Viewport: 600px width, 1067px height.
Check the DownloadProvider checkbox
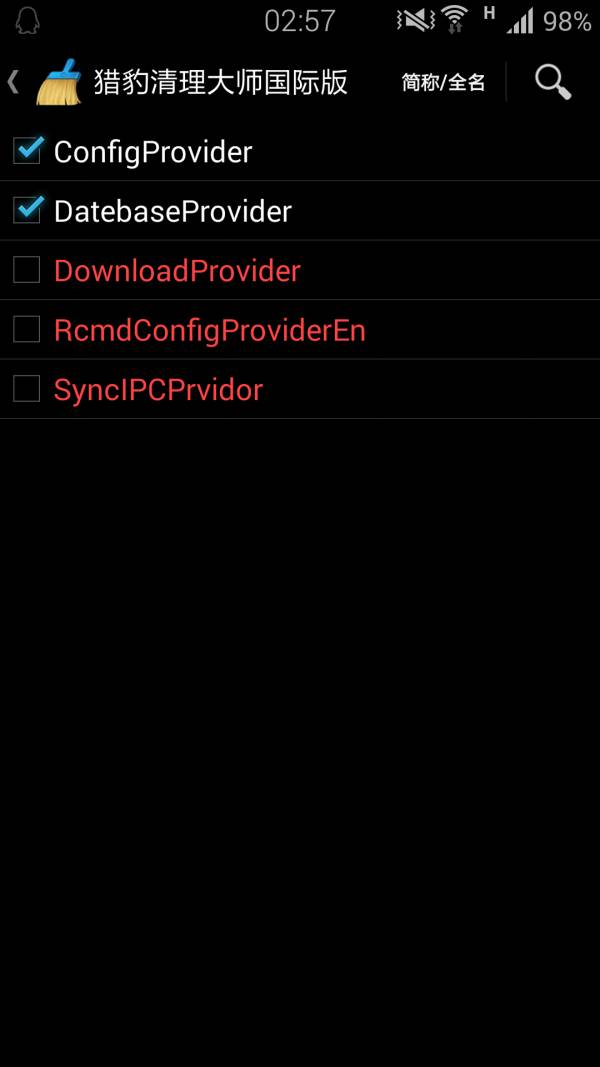tap(27, 270)
